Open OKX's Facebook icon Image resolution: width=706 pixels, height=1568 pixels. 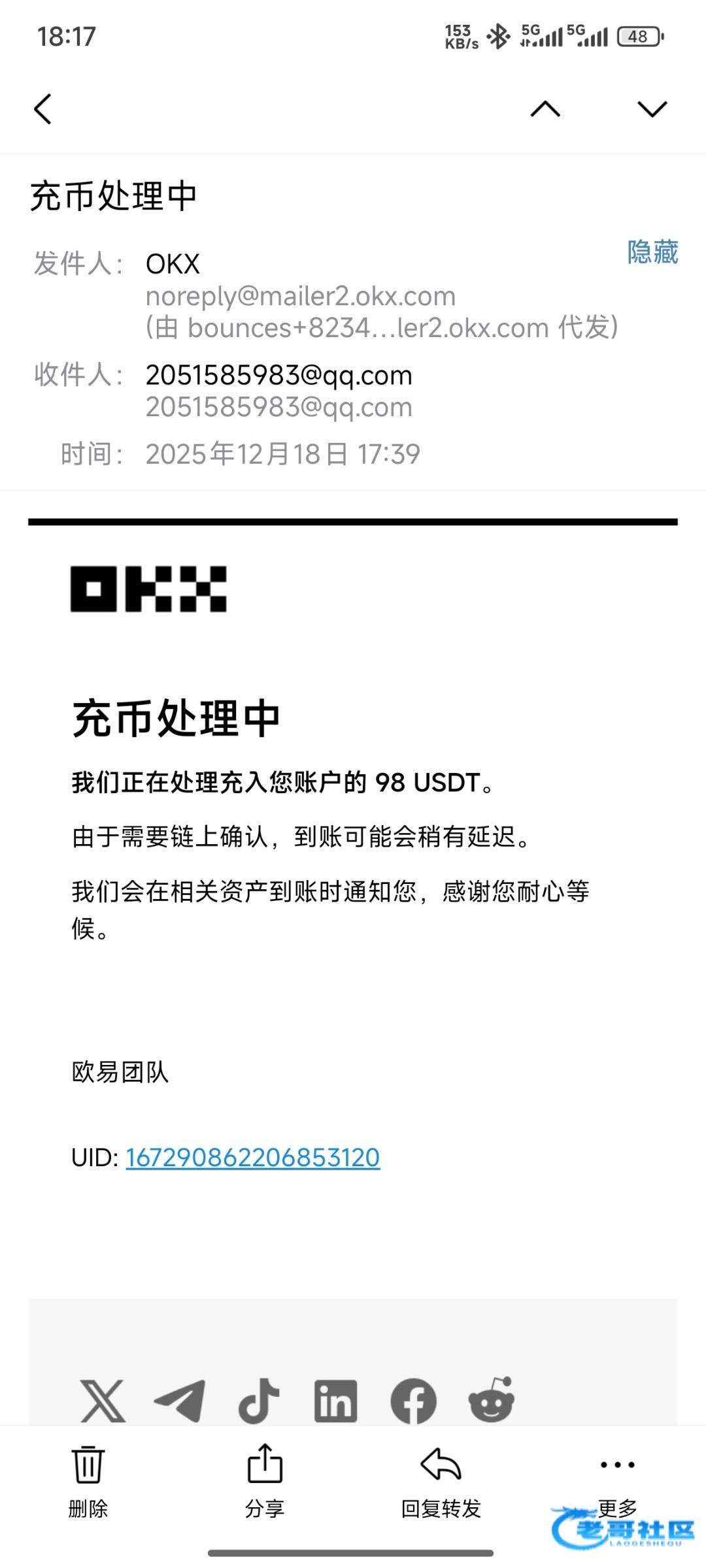tap(413, 1401)
